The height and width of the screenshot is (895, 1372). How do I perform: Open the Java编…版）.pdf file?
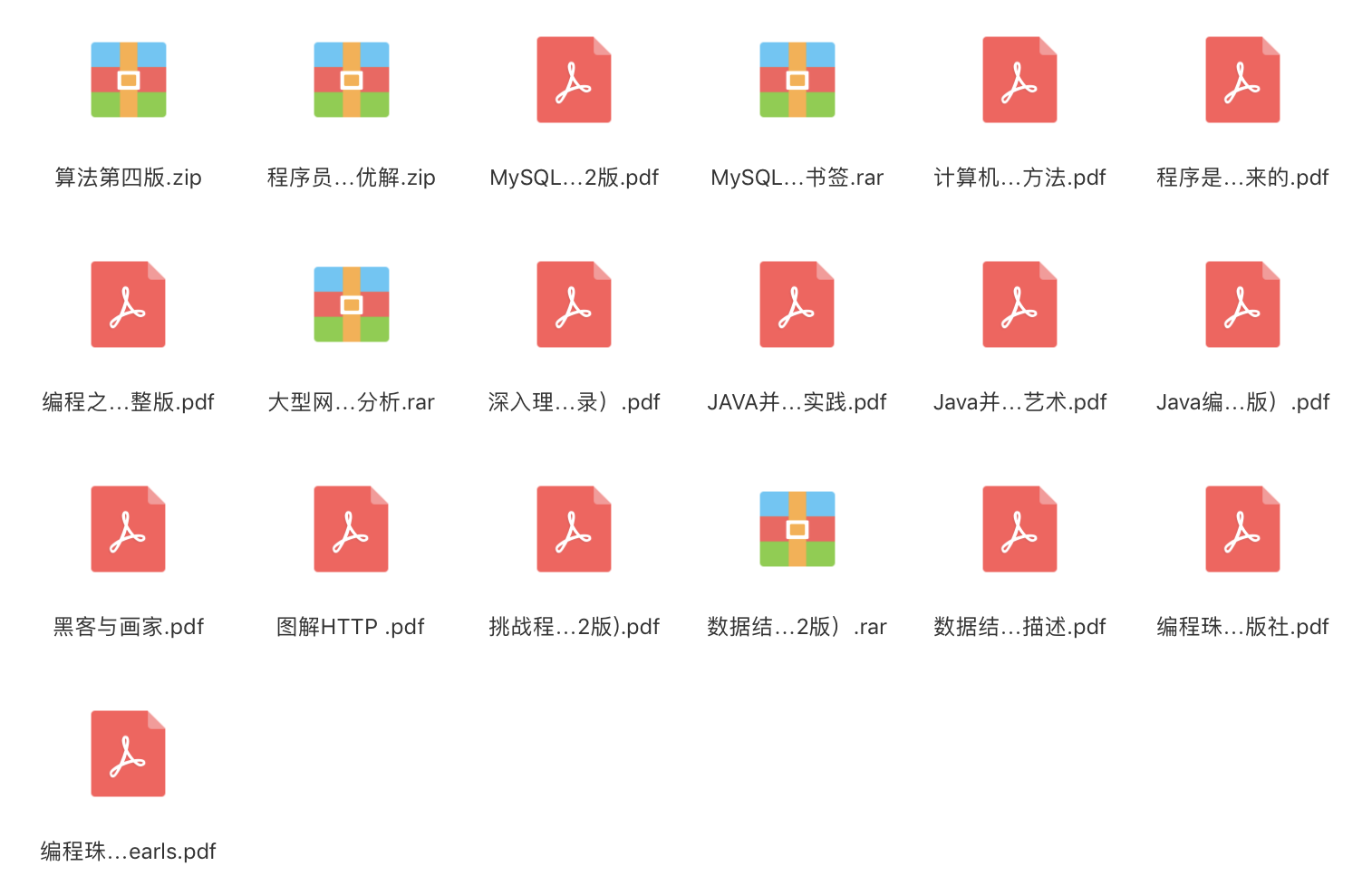tap(1242, 304)
